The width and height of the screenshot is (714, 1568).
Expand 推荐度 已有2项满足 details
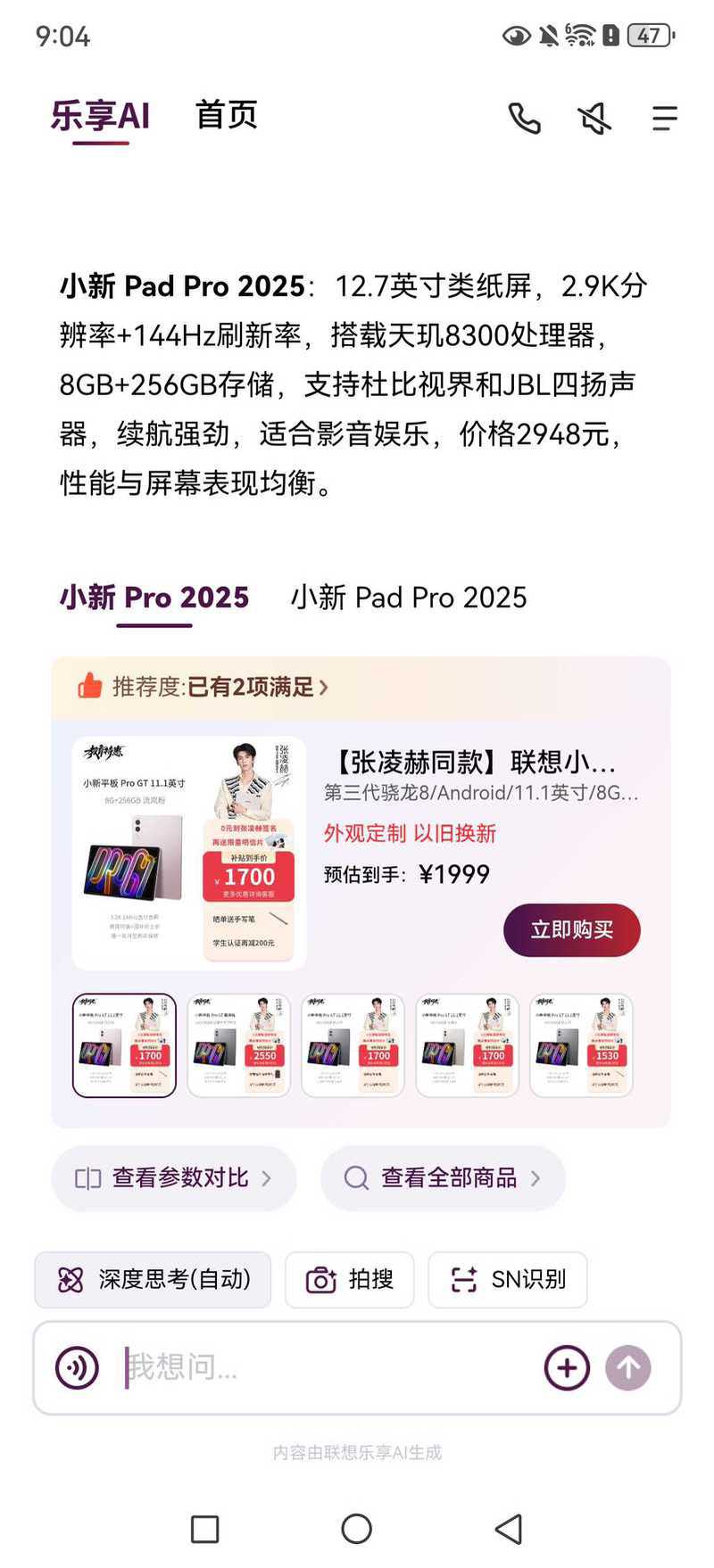pos(214,687)
